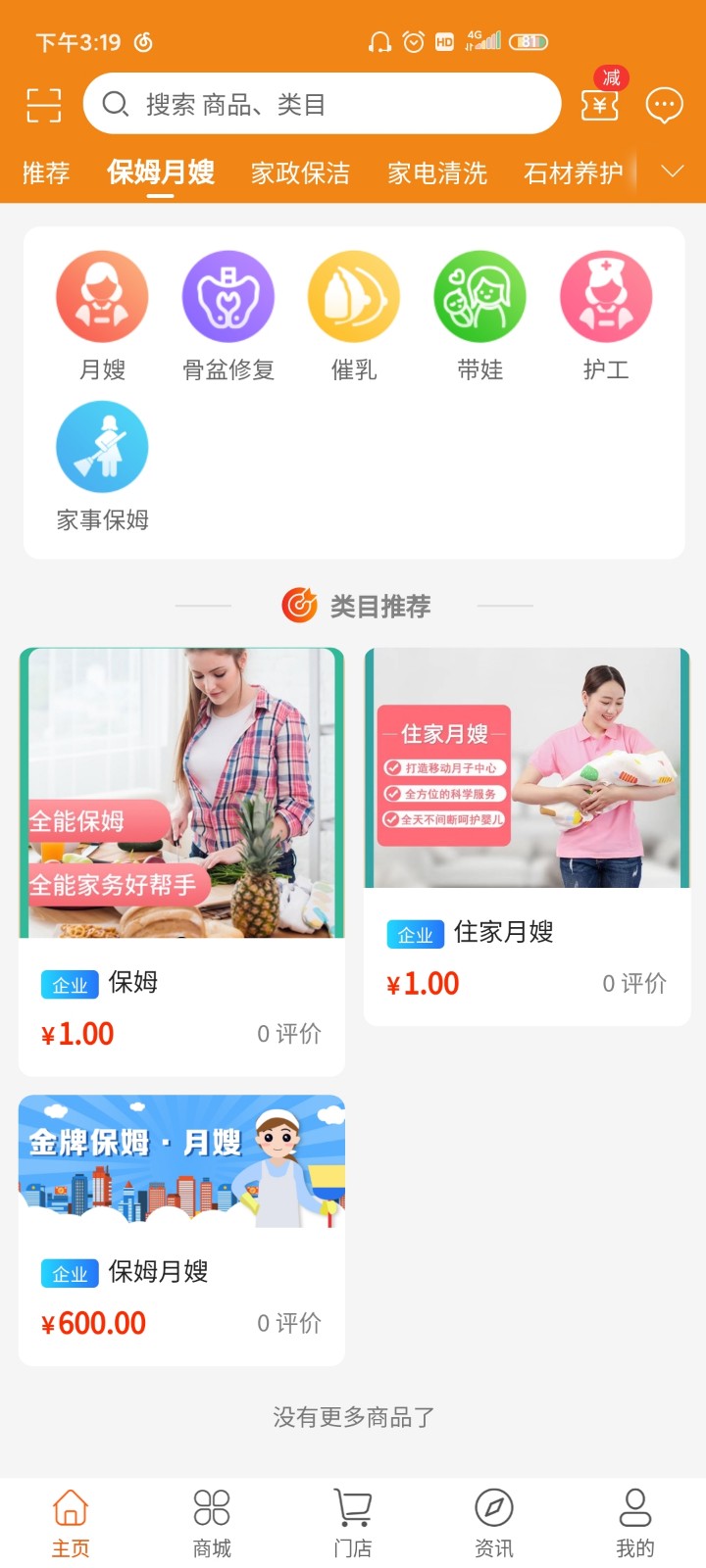Open the 催乳 service category icon
The width and height of the screenshot is (706, 1568).
[353, 295]
